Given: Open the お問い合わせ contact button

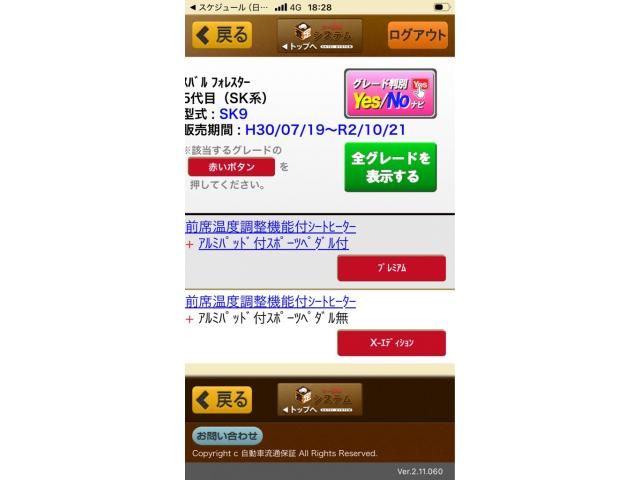Looking at the screenshot, I should coord(227,436).
